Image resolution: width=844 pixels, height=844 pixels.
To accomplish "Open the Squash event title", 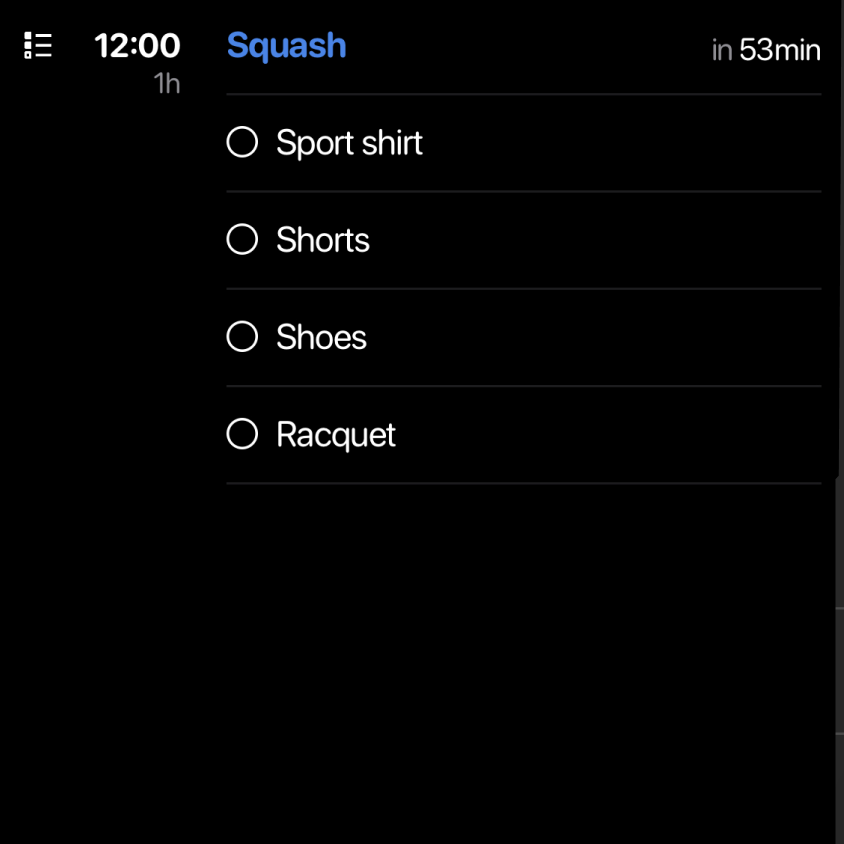I will 286,46.
